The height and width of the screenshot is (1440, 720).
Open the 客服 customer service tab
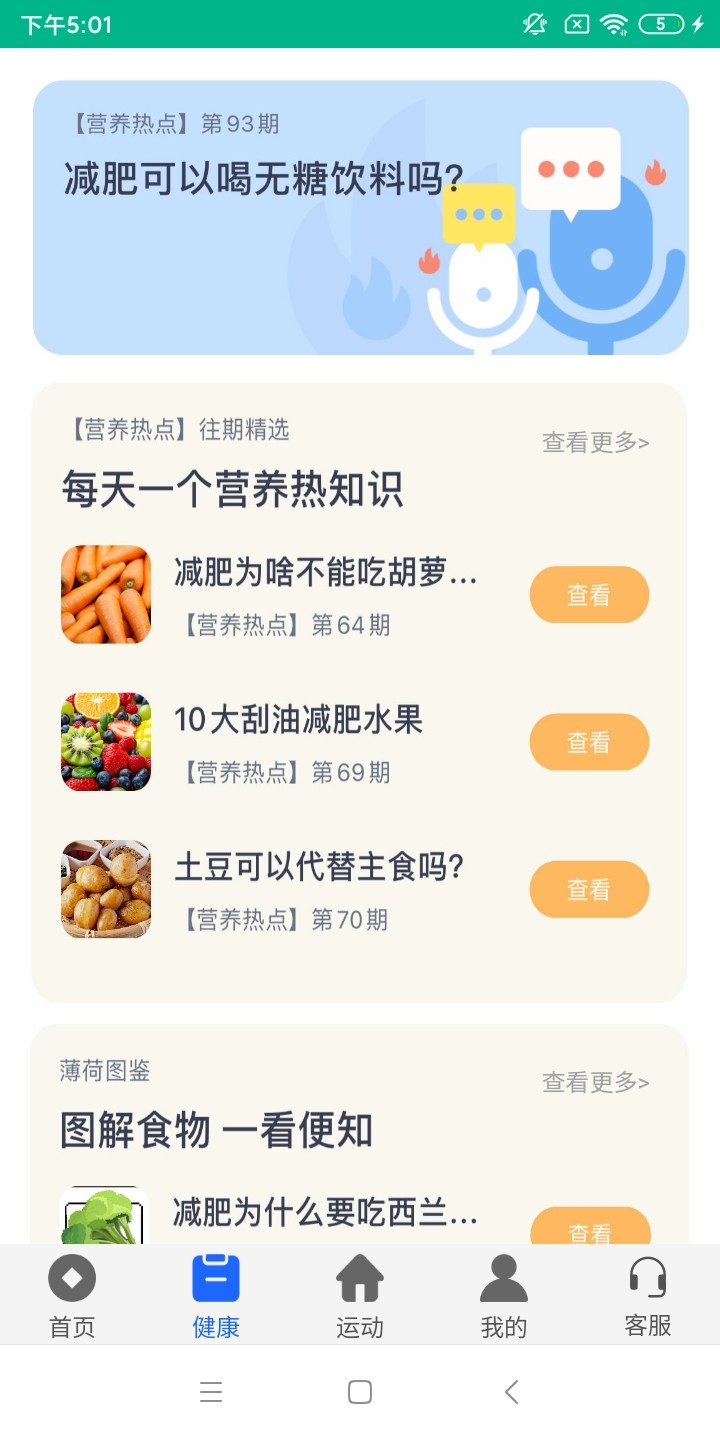pyautogui.click(x=648, y=1296)
